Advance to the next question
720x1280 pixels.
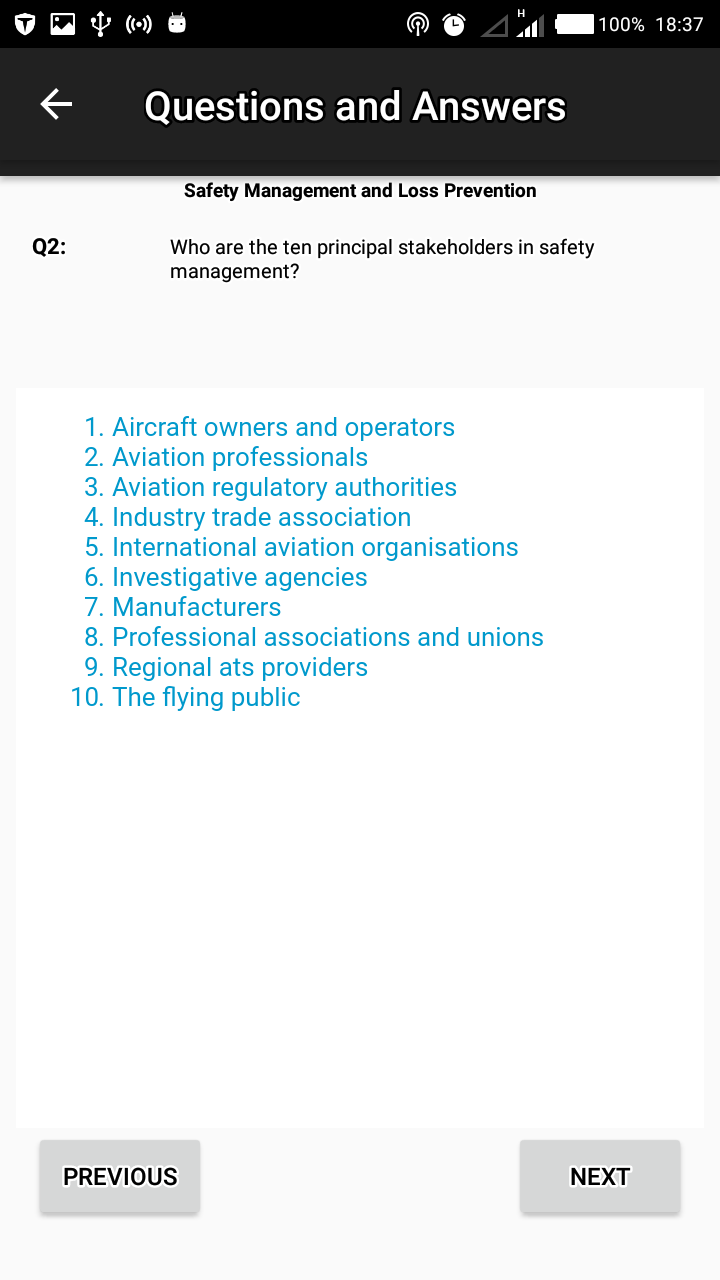tap(600, 1176)
